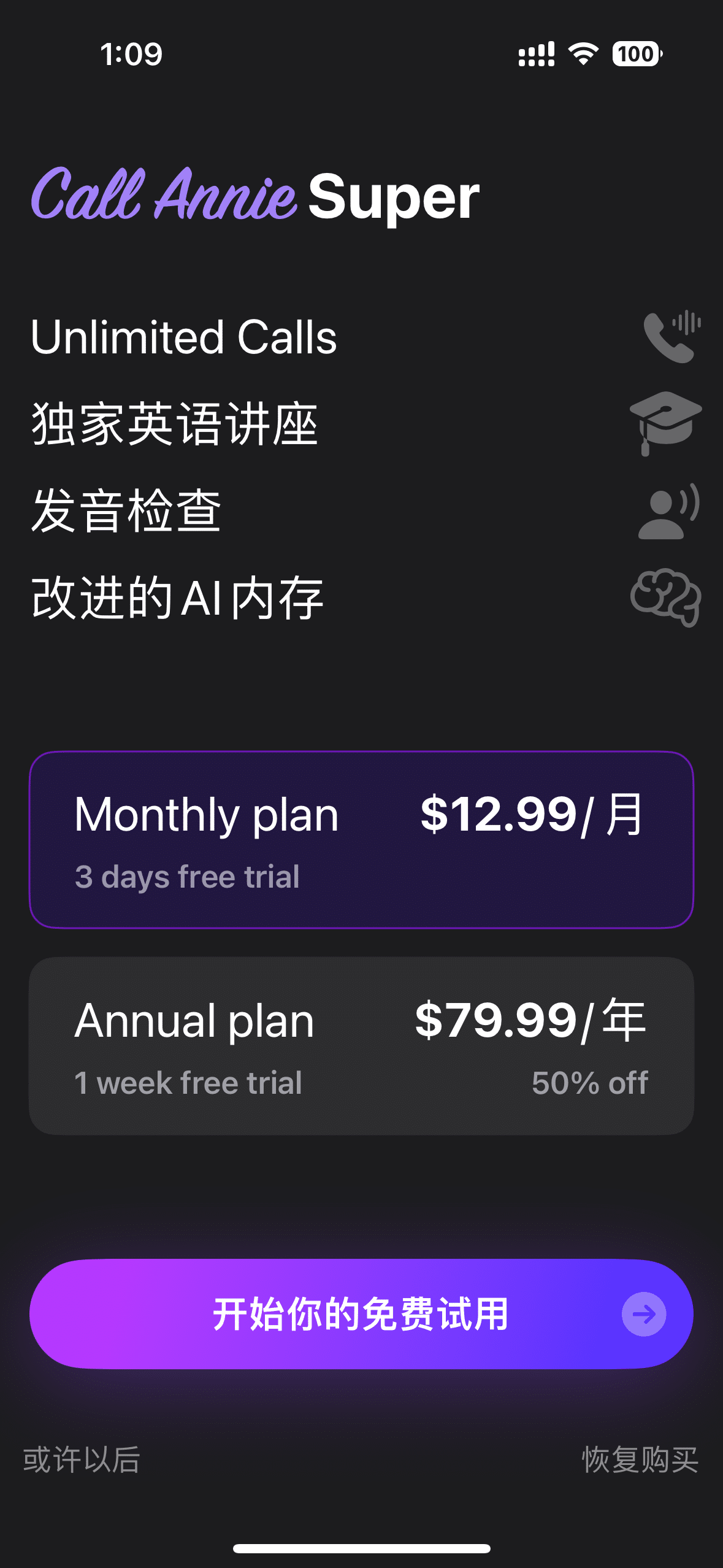Restore purchases with 恢复购买
This screenshot has height=1568, width=723.
(x=640, y=1459)
